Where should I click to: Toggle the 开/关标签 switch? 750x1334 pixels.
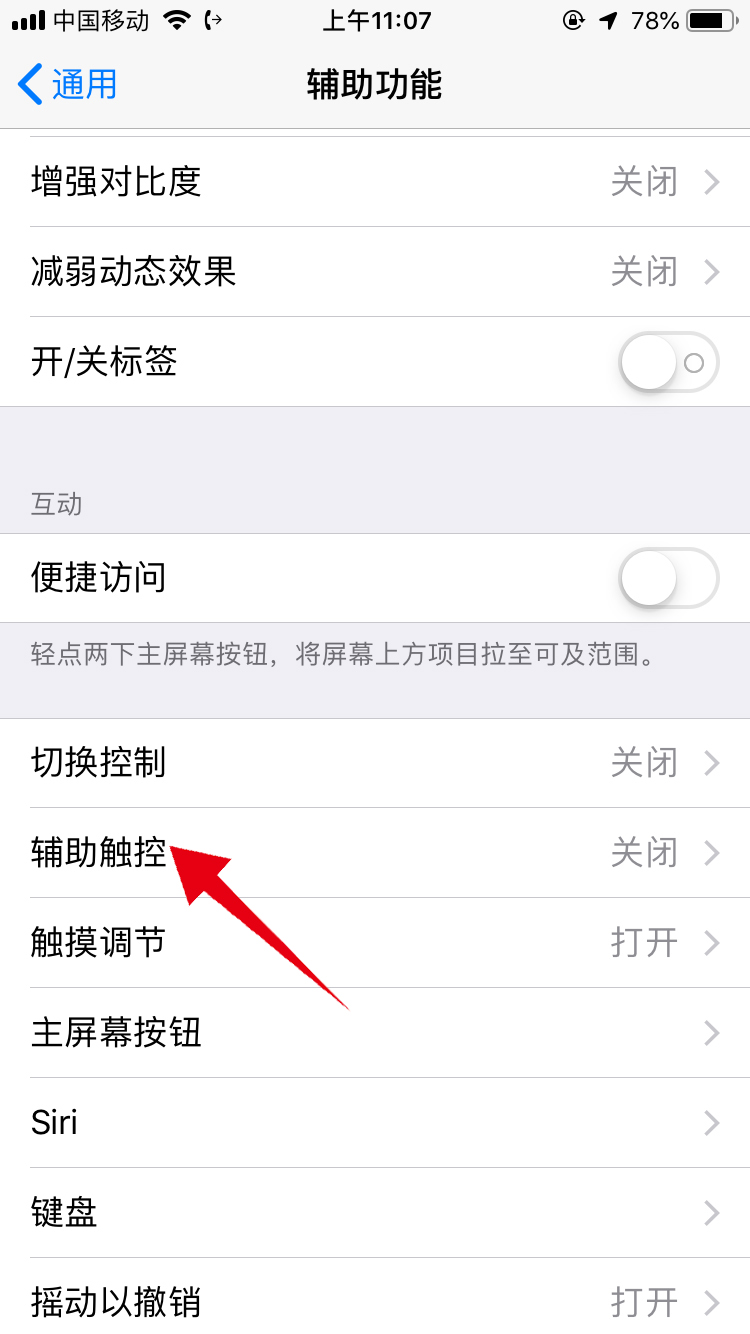coord(668,362)
